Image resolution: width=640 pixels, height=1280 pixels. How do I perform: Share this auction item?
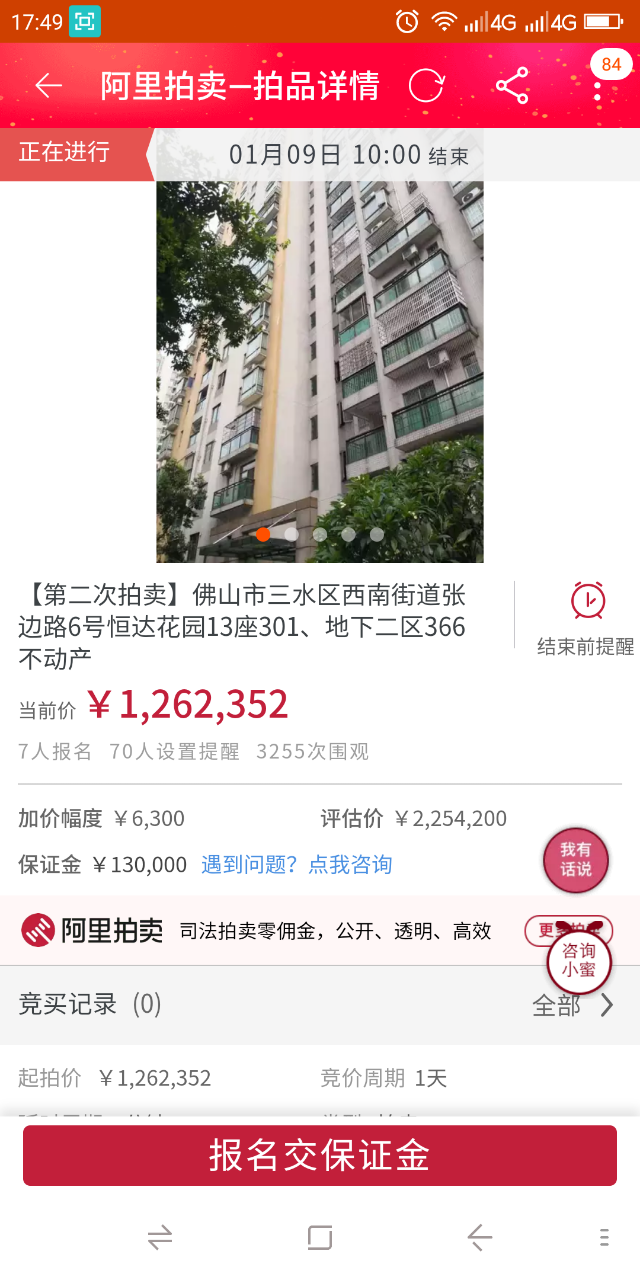(512, 86)
